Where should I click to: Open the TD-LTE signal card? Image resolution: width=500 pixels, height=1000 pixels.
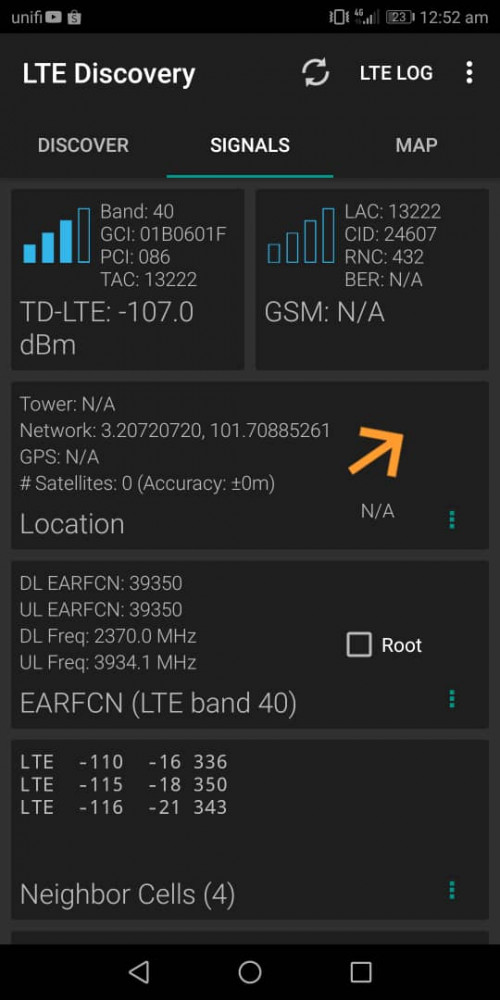(128, 279)
